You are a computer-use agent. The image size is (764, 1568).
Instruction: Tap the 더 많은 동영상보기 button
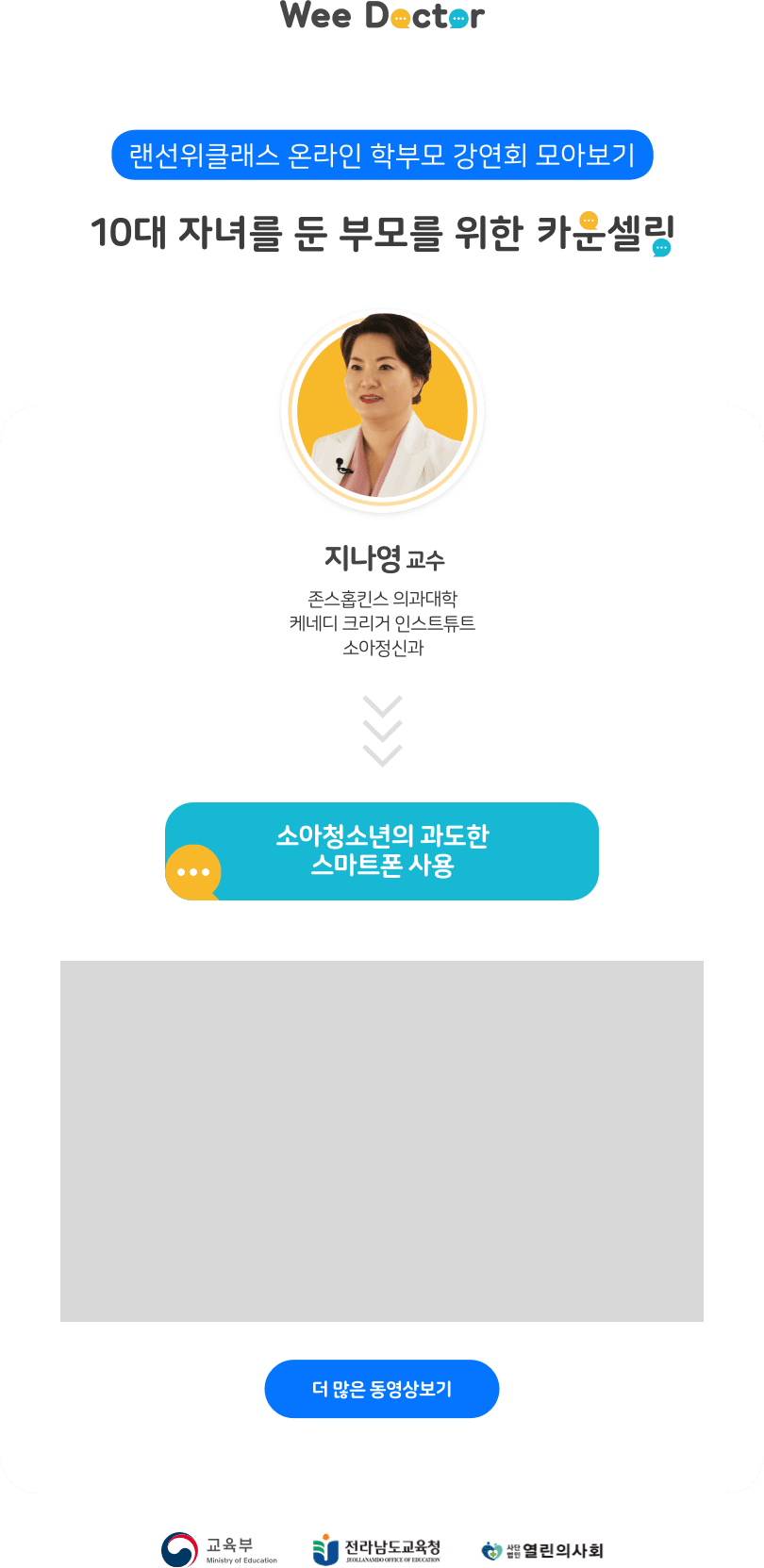[x=381, y=1389]
